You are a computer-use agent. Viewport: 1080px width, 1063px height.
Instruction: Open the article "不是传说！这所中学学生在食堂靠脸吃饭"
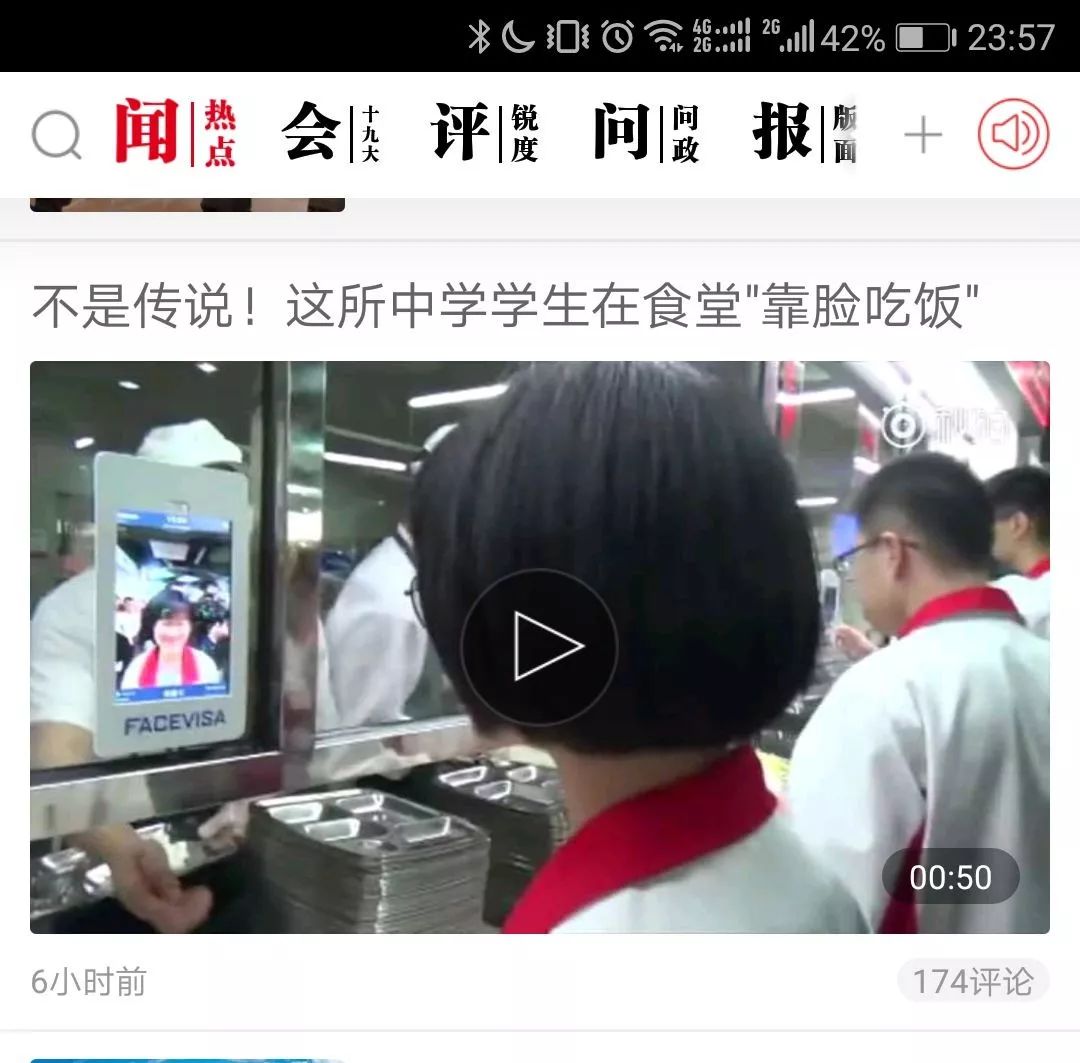505,307
